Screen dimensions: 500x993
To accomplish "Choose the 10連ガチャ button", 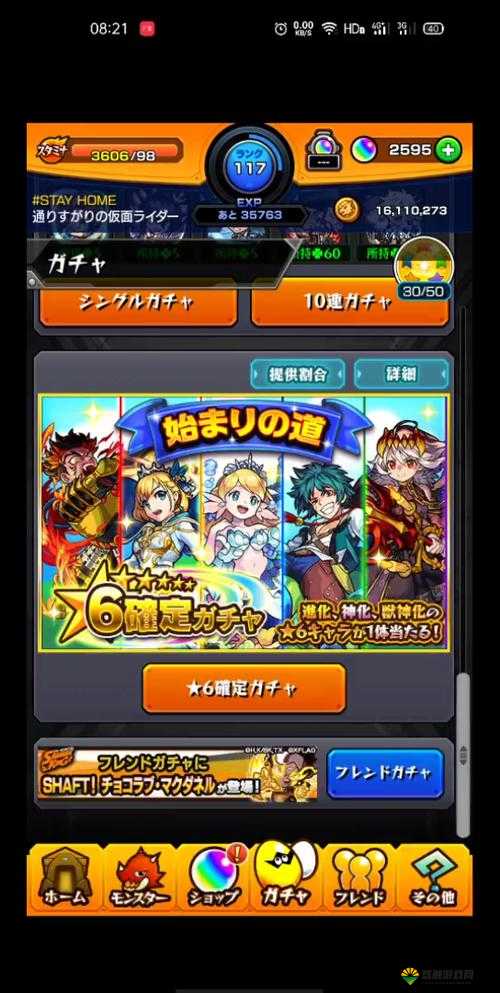I will (350, 303).
